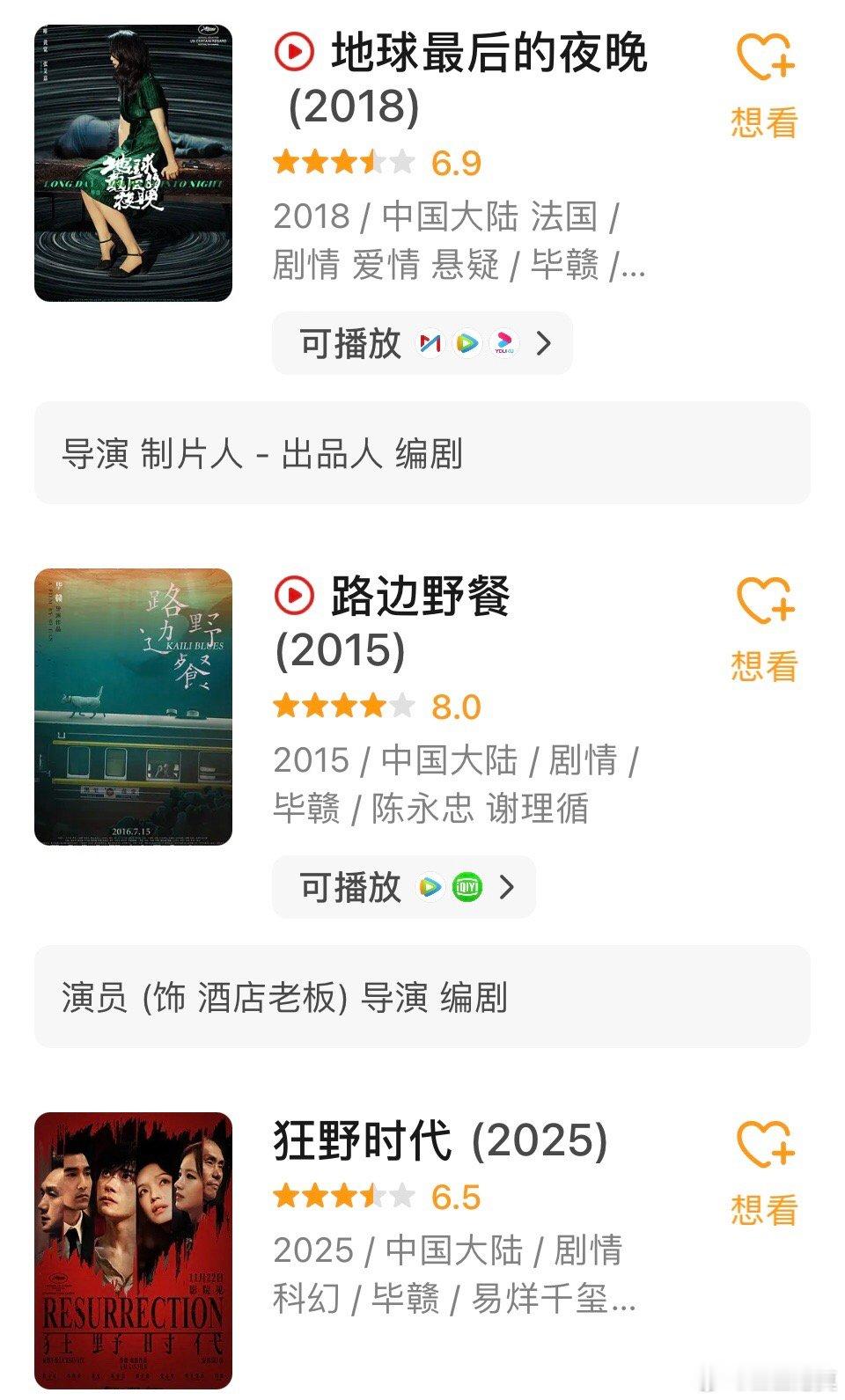
Task: Select the Tencent Video icon for 路边野餐
Action: click(x=431, y=888)
